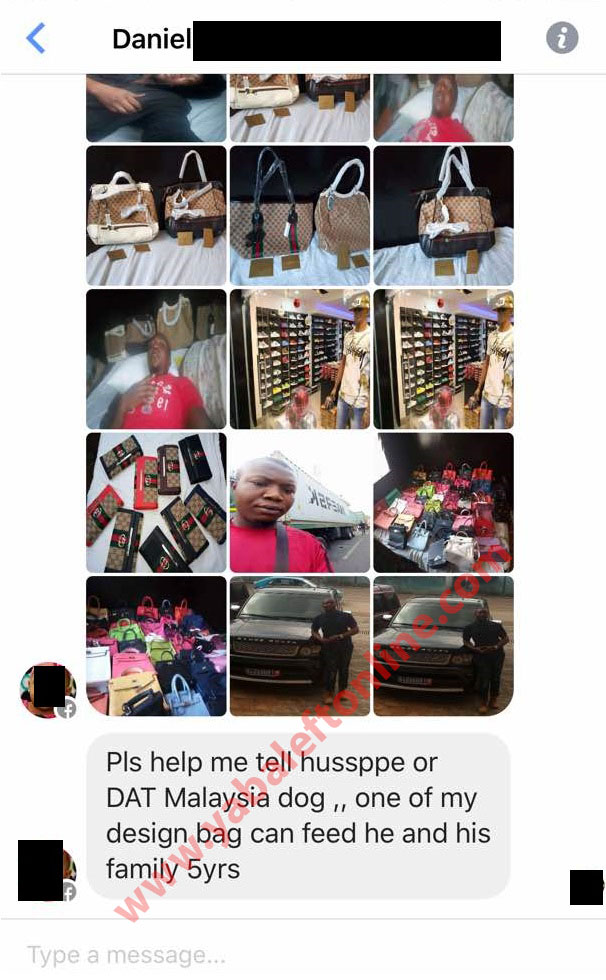This screenshot has height=980, width=606.
Task: Open the photo of red Gucci wallets
Action: click(x=156, y=502)
